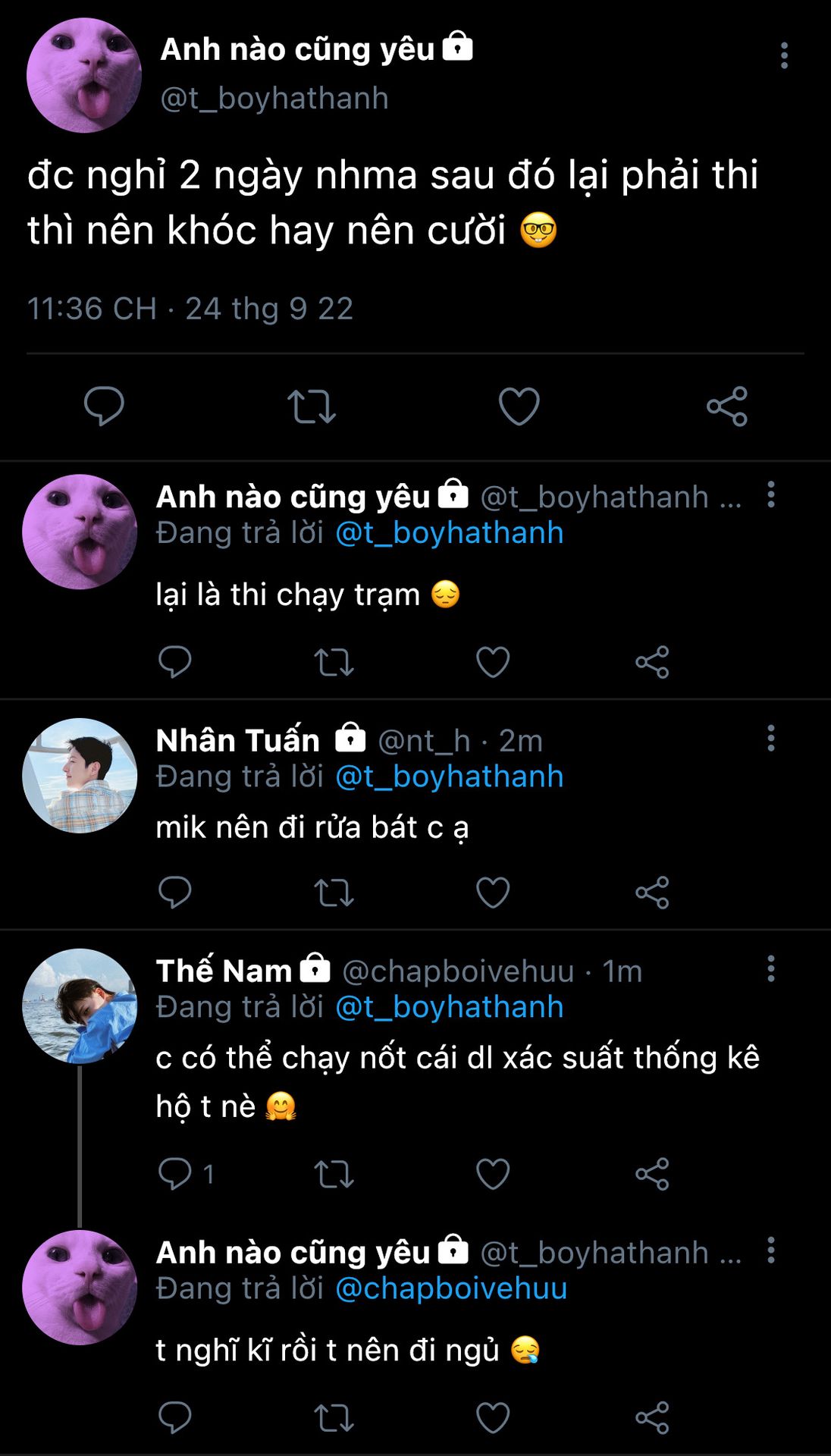Viewport: 831px width, 1456px height.
Task: Like the main tweet about two days off
Action: click(x=519, y=406)
